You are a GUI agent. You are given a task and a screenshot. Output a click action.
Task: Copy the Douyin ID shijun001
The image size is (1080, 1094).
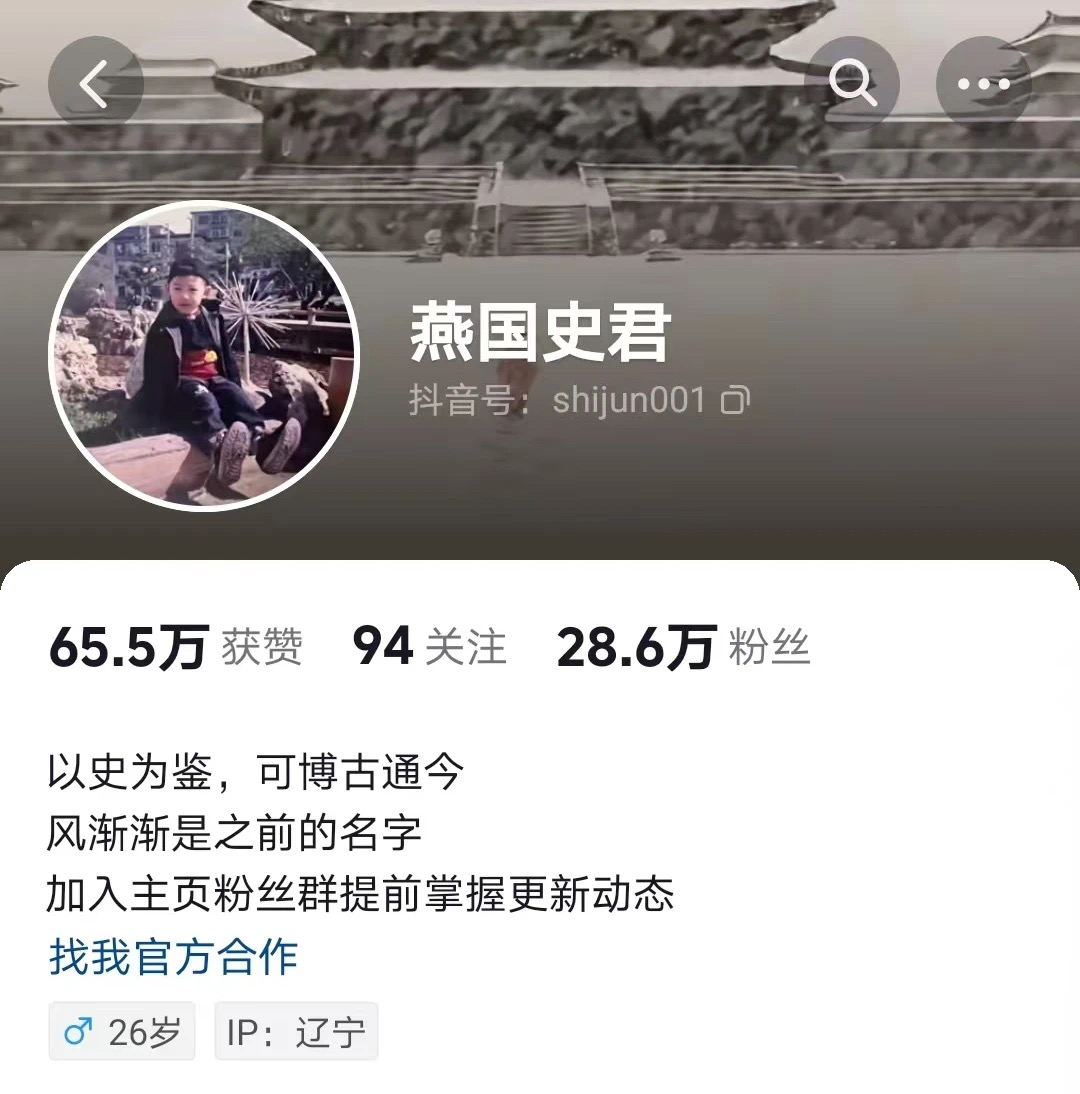(x=736, y=401)
